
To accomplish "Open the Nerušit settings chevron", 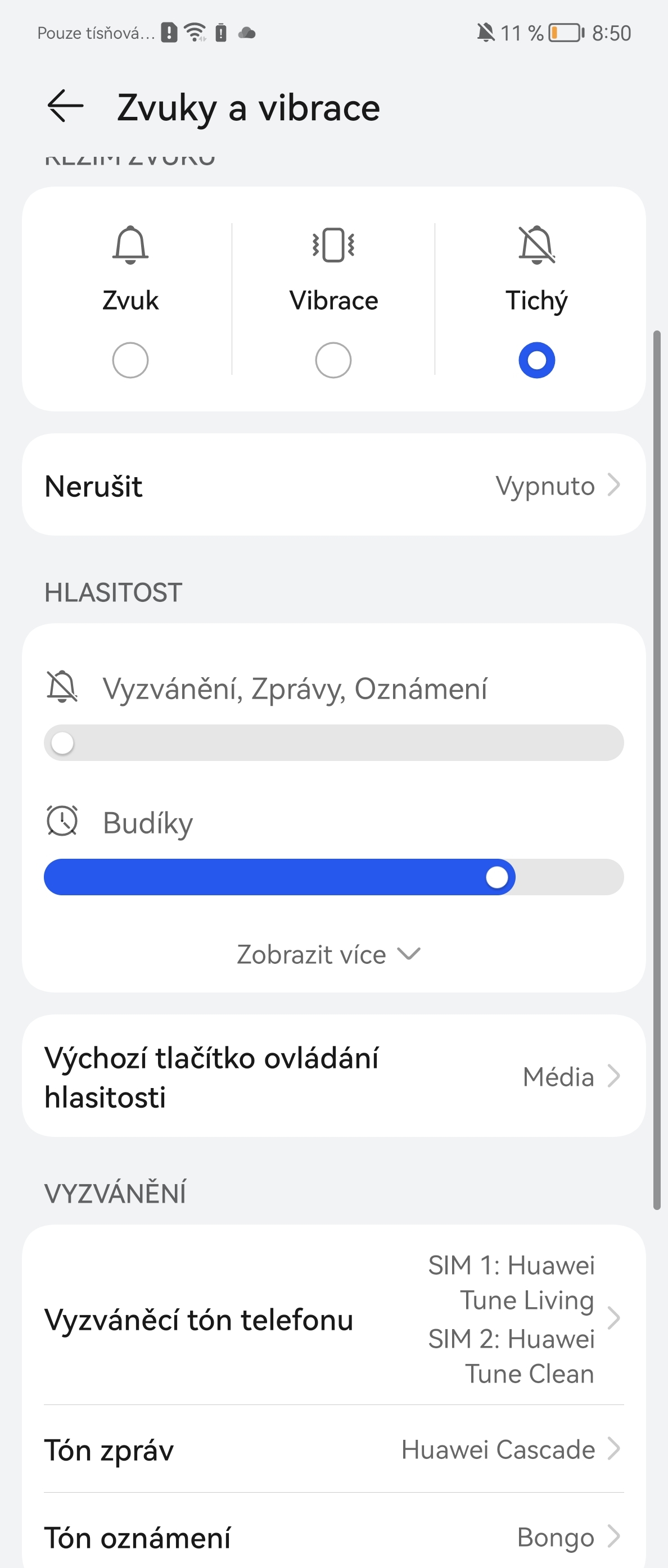I will point(616,485).
